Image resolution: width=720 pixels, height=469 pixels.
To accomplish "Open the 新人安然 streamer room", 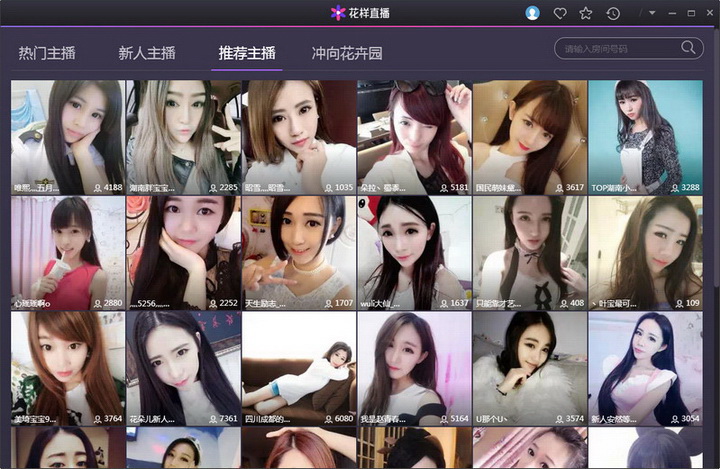I will coord(645,367).
